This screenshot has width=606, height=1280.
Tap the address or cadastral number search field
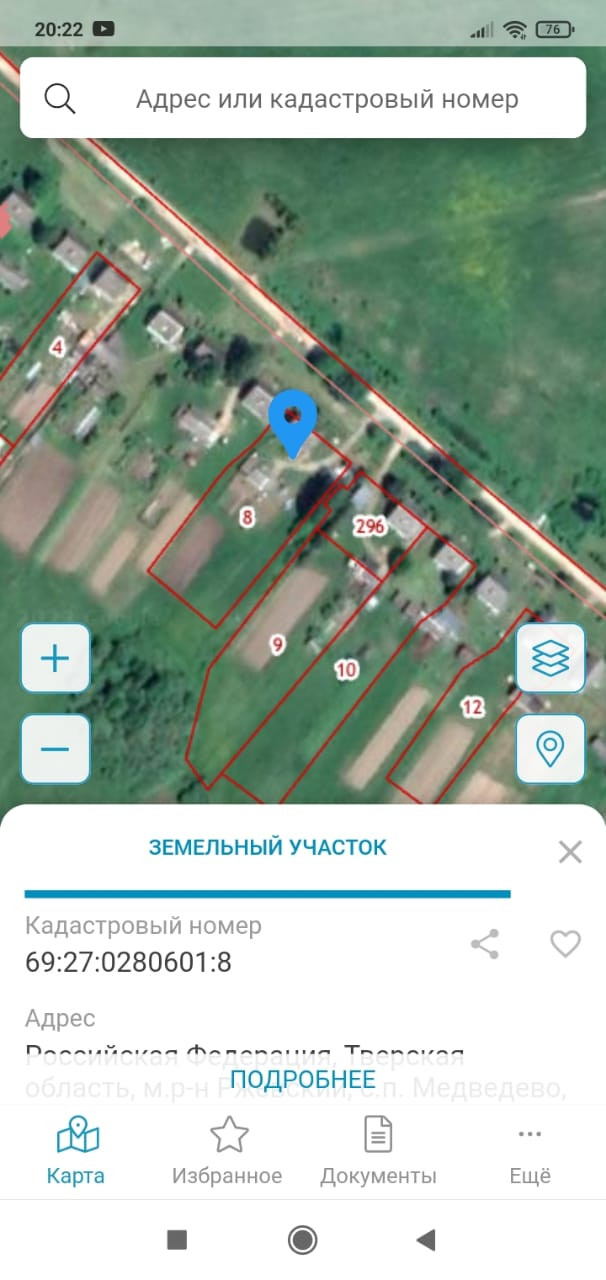click(x=326, y=98)
